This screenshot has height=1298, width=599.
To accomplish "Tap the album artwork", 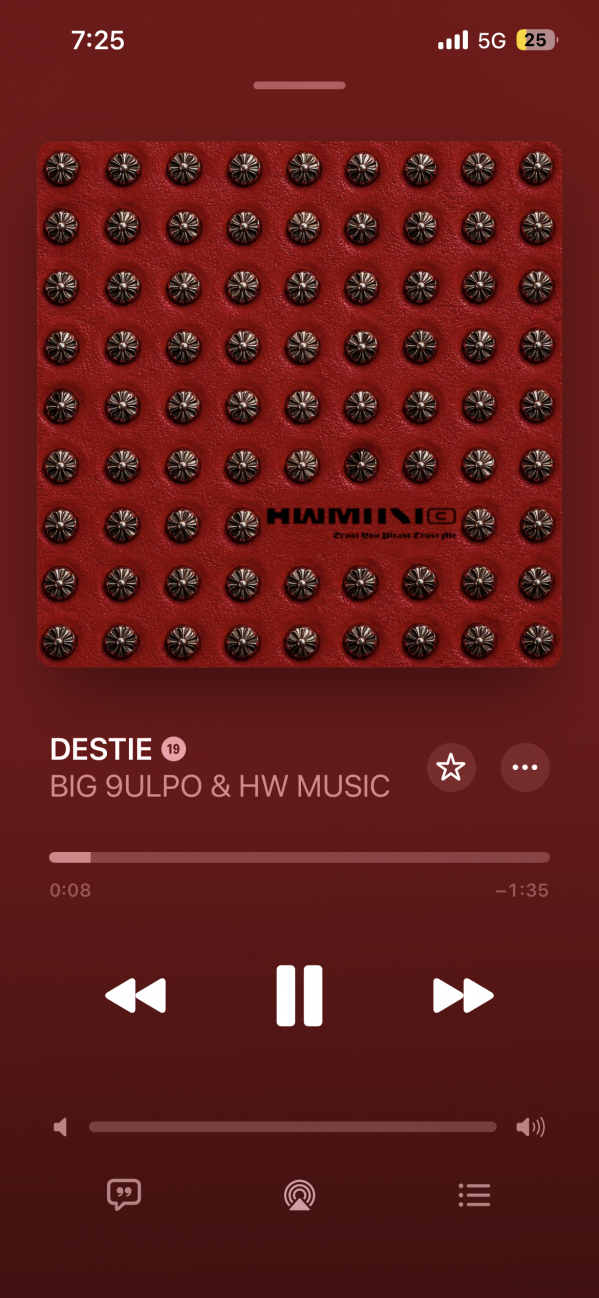I will click(299, 404).
